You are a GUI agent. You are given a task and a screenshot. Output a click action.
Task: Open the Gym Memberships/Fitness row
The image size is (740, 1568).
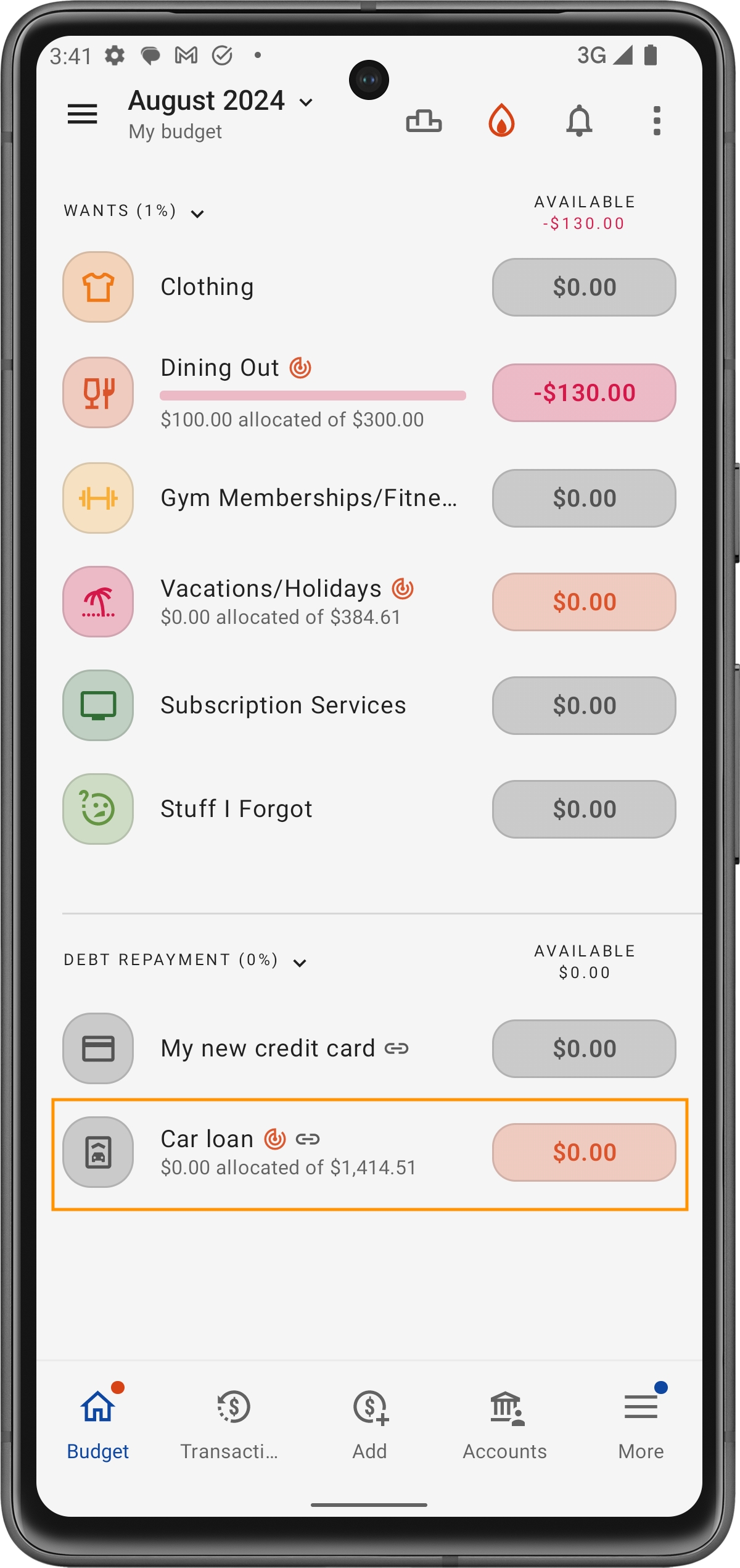[x=308, y=498]
